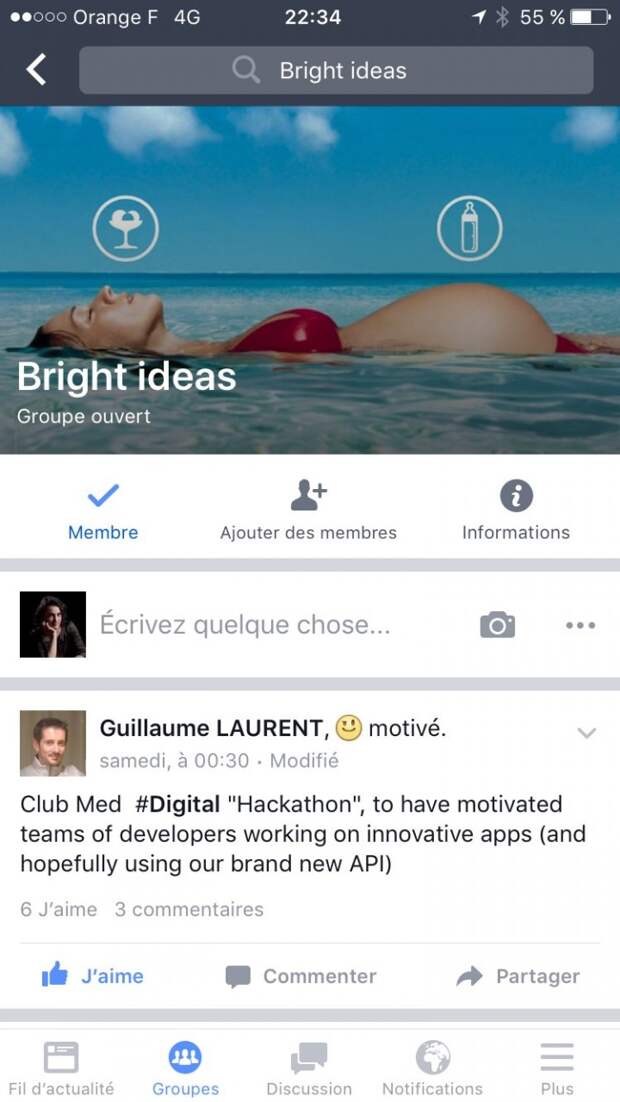This screenshot has width=620, height=1102.
Task: Switch to Fil d'actualité tab
Action: [61, 1068]
